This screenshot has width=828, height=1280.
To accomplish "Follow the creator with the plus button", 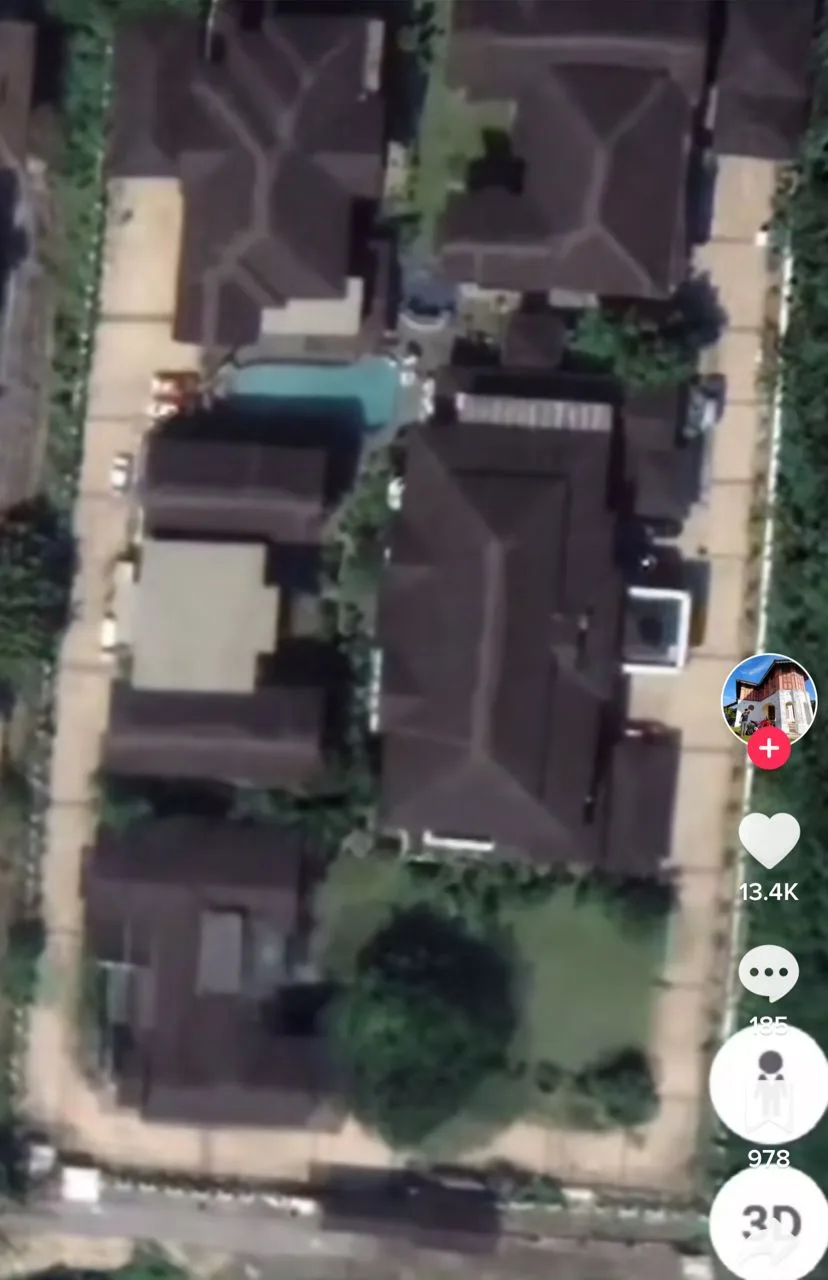I will point(769,748).
